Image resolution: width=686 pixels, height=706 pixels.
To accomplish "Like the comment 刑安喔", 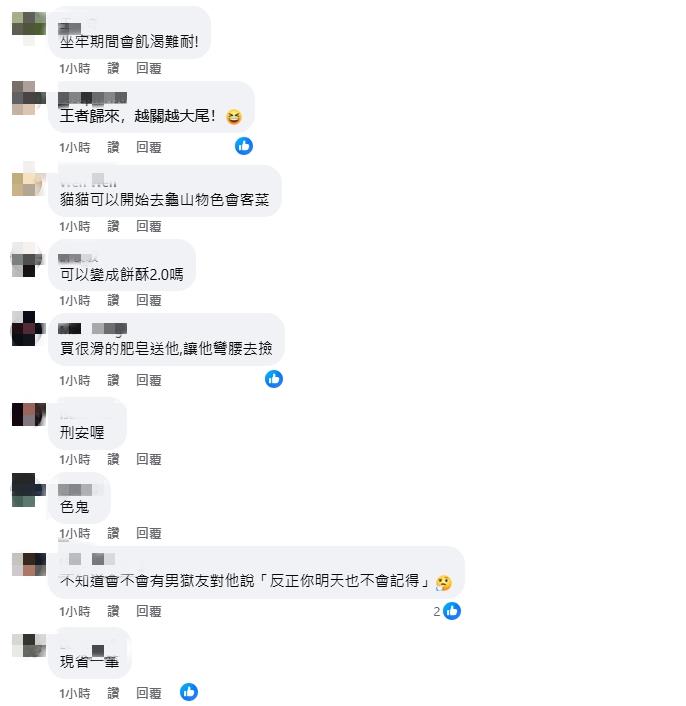I will coord(113,459).
